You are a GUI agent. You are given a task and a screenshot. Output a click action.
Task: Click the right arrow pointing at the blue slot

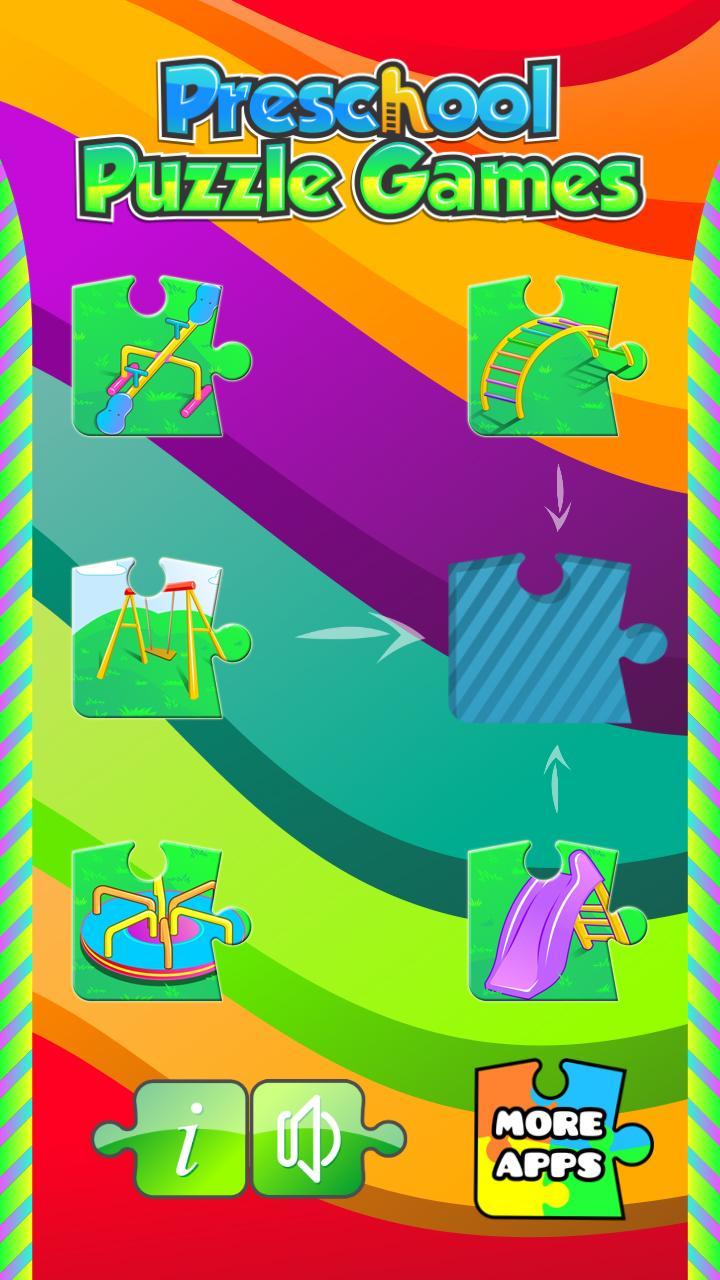(x=360, y=637)
